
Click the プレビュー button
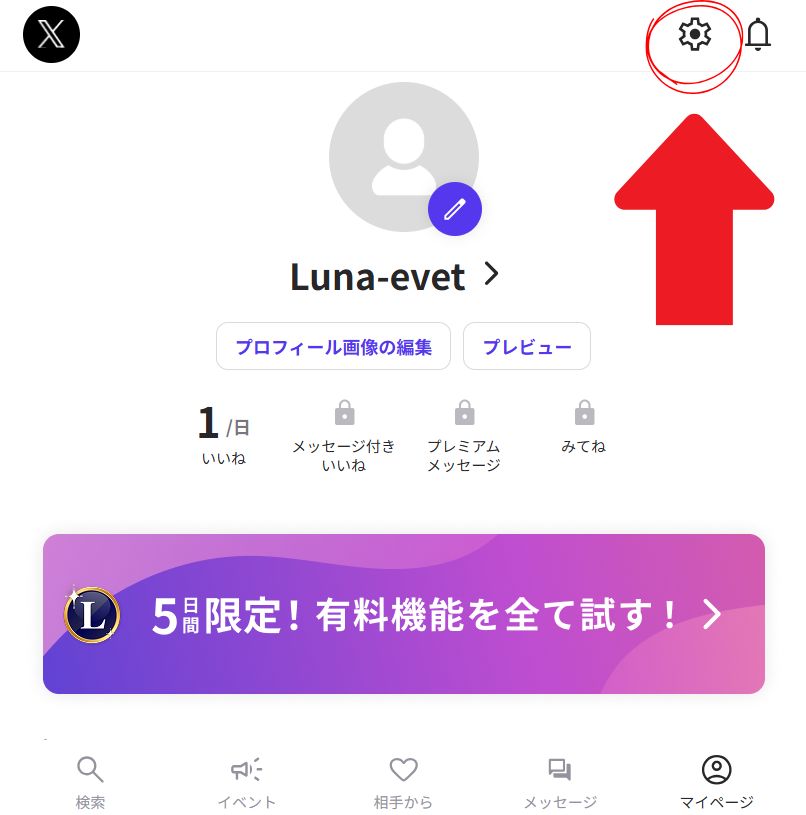[x=527, y=346]
